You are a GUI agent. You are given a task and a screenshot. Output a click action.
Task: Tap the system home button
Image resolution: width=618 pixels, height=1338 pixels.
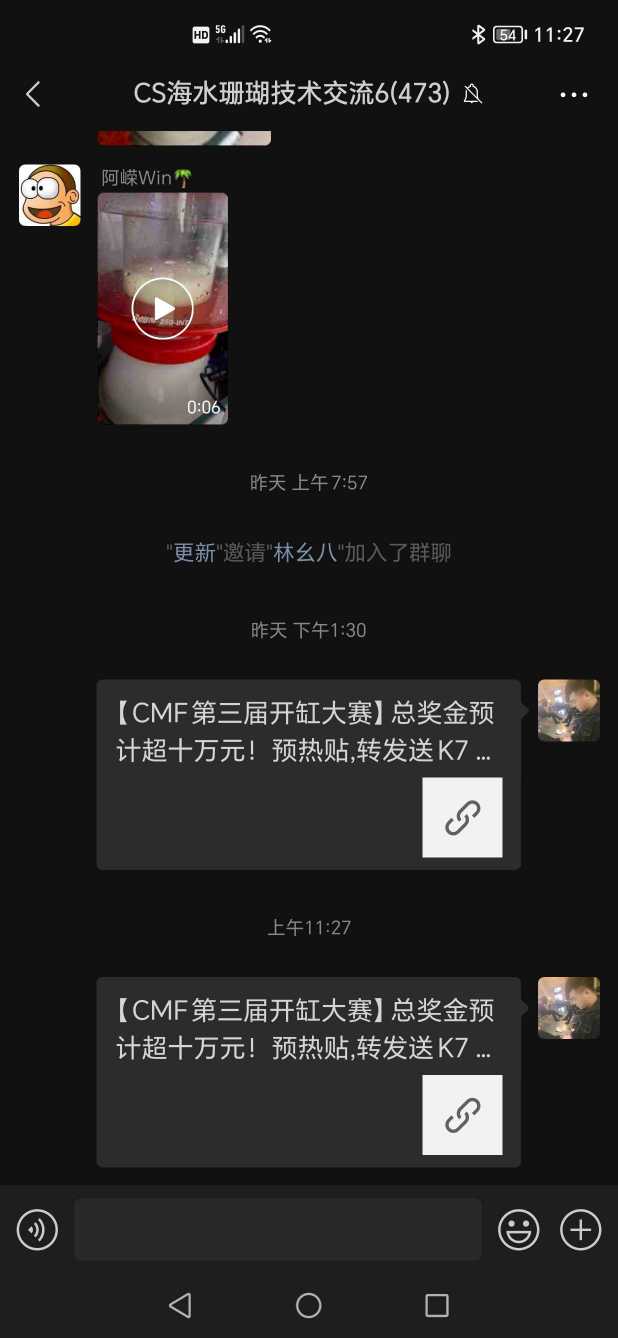[x=309, y=1305]
